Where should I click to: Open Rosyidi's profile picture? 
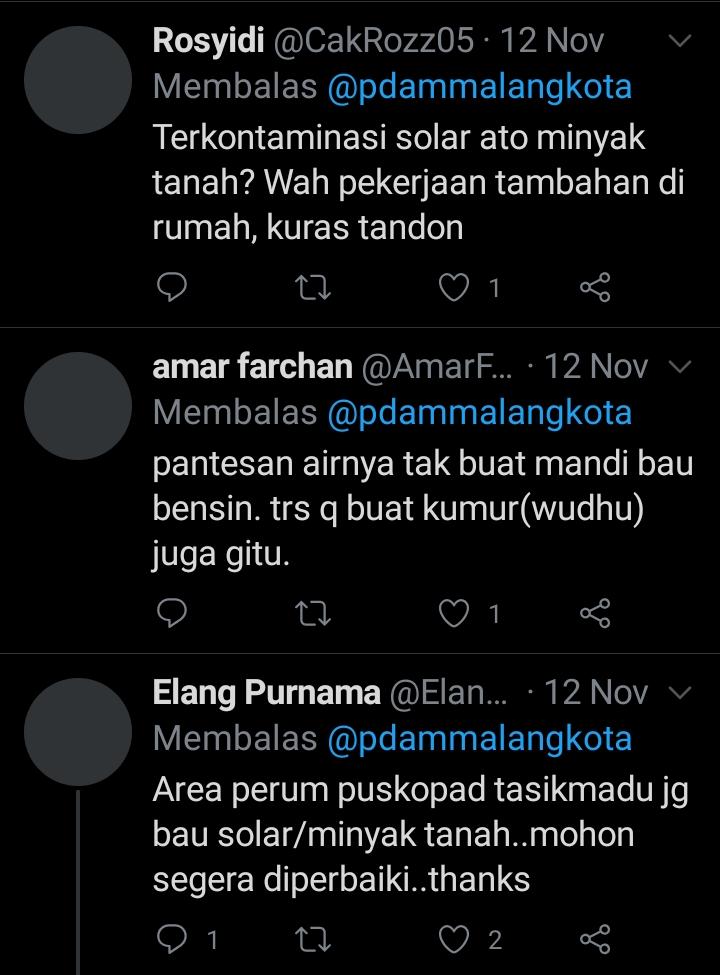(x=78, y=80)
